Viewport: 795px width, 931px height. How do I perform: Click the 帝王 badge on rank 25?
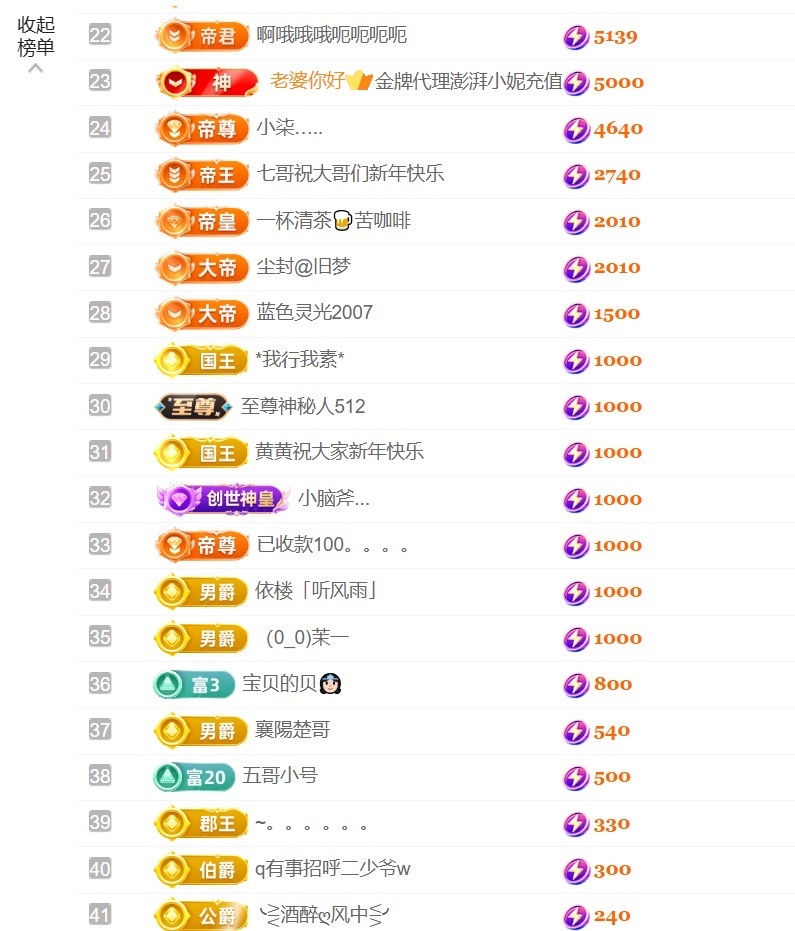(201, 175)
